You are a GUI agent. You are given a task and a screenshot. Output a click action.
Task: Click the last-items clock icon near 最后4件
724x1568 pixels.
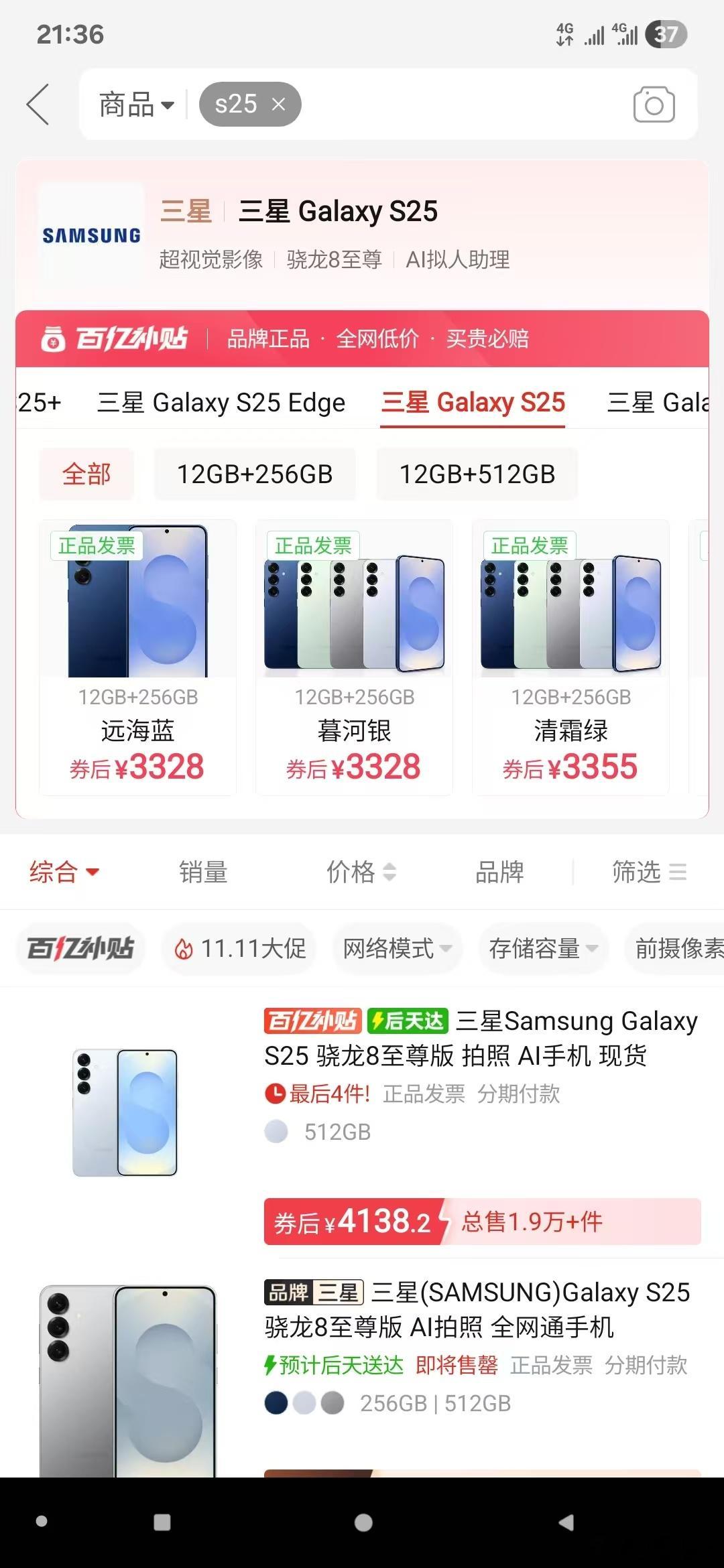276,1094
